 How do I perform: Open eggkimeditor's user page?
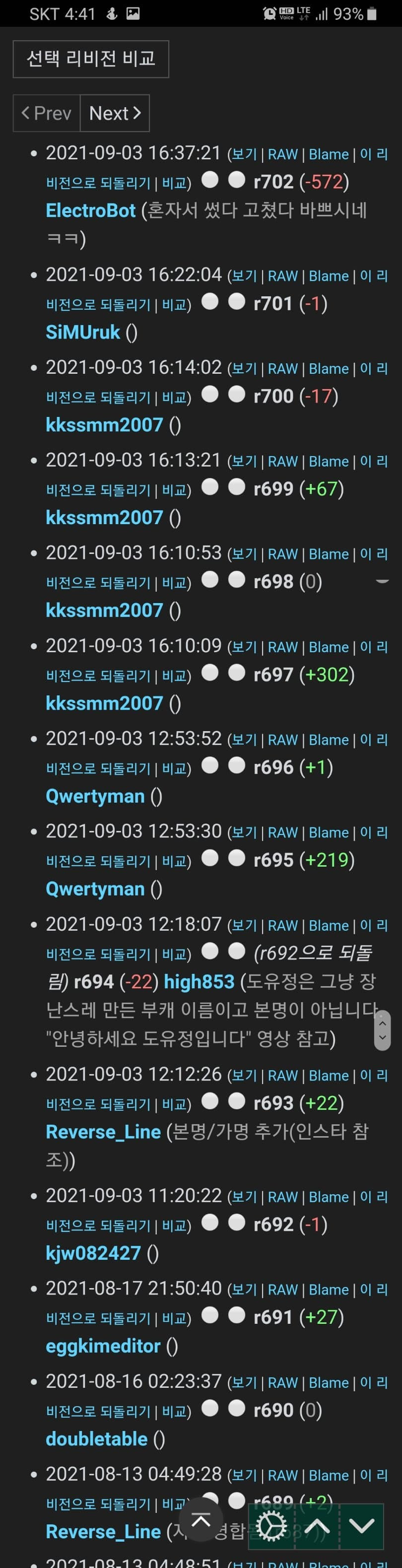coord(103,1346)
